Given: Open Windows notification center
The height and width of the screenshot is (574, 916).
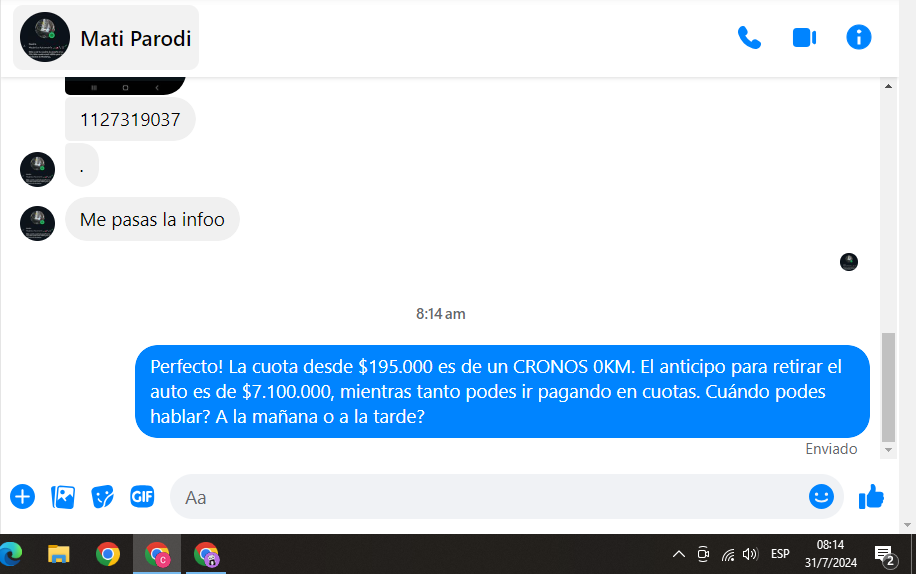Looking at the screenshot, I should click(x=884, y=554).
